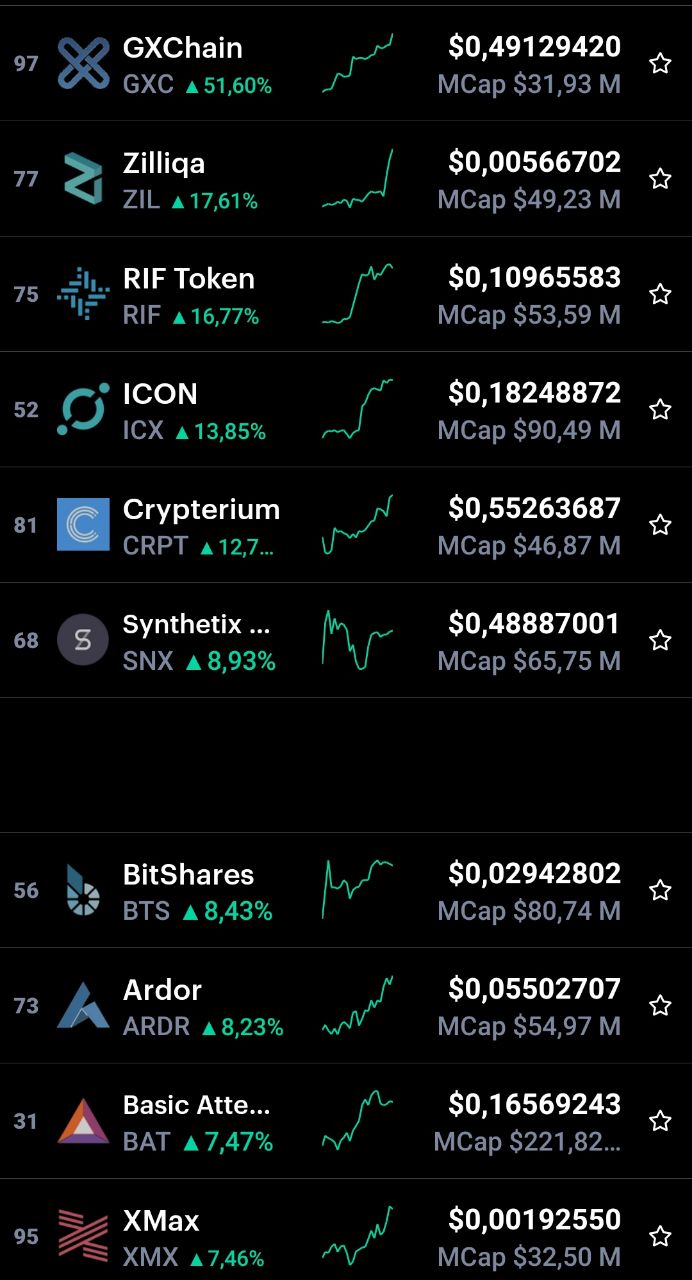
Task: Tap the star beside Ardor
Action: 660,1006
